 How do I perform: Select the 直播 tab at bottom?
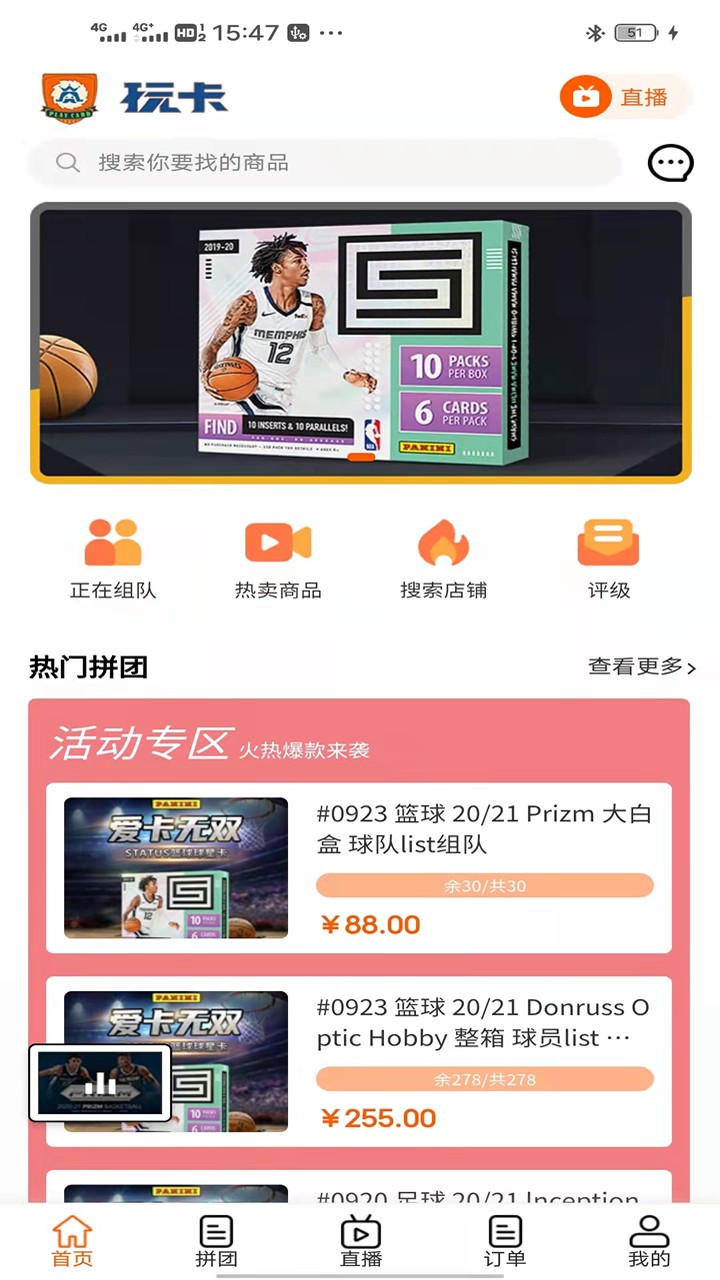pyautogui.click(x=360, y=1240)
